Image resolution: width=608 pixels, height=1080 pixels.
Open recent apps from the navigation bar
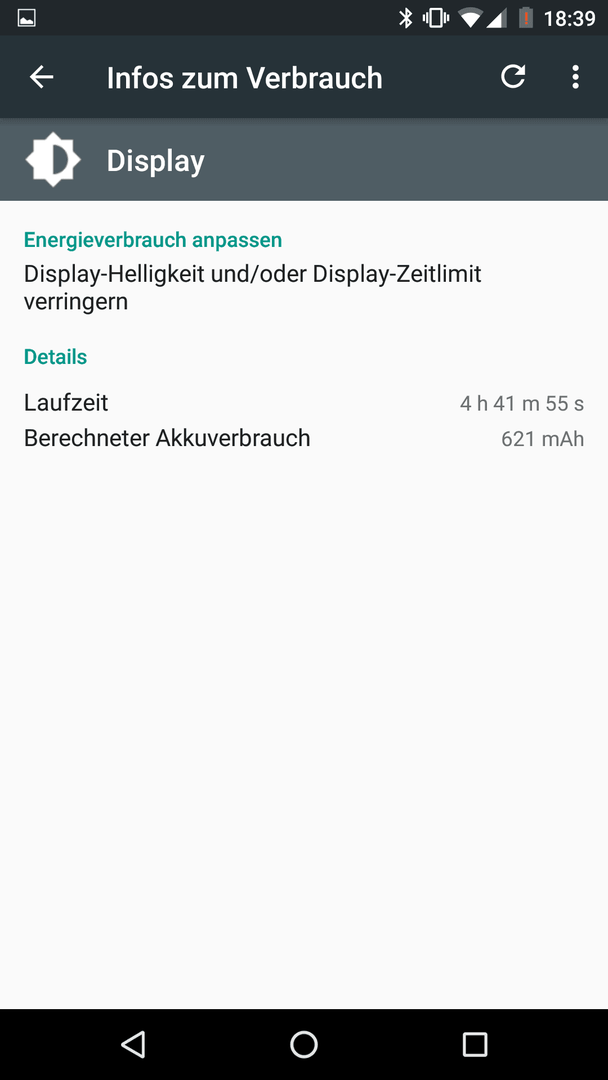[x=474, y=1044]
